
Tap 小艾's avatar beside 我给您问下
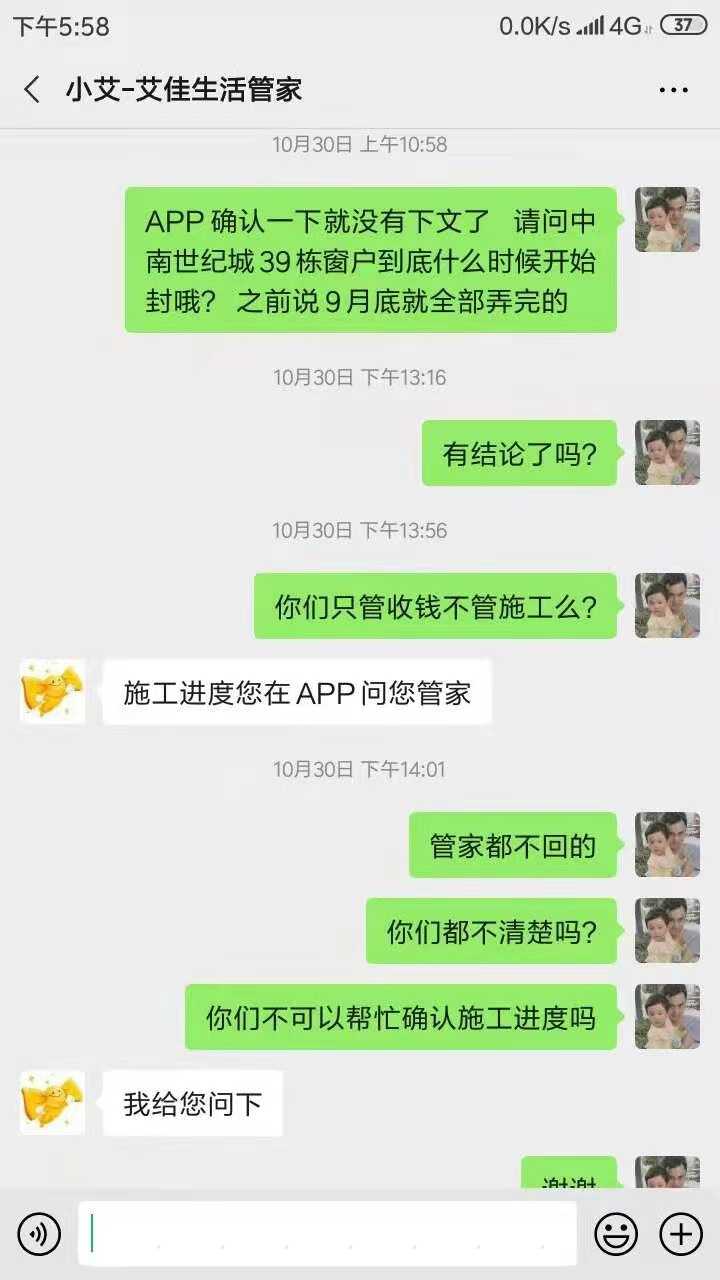[52, 1103]
